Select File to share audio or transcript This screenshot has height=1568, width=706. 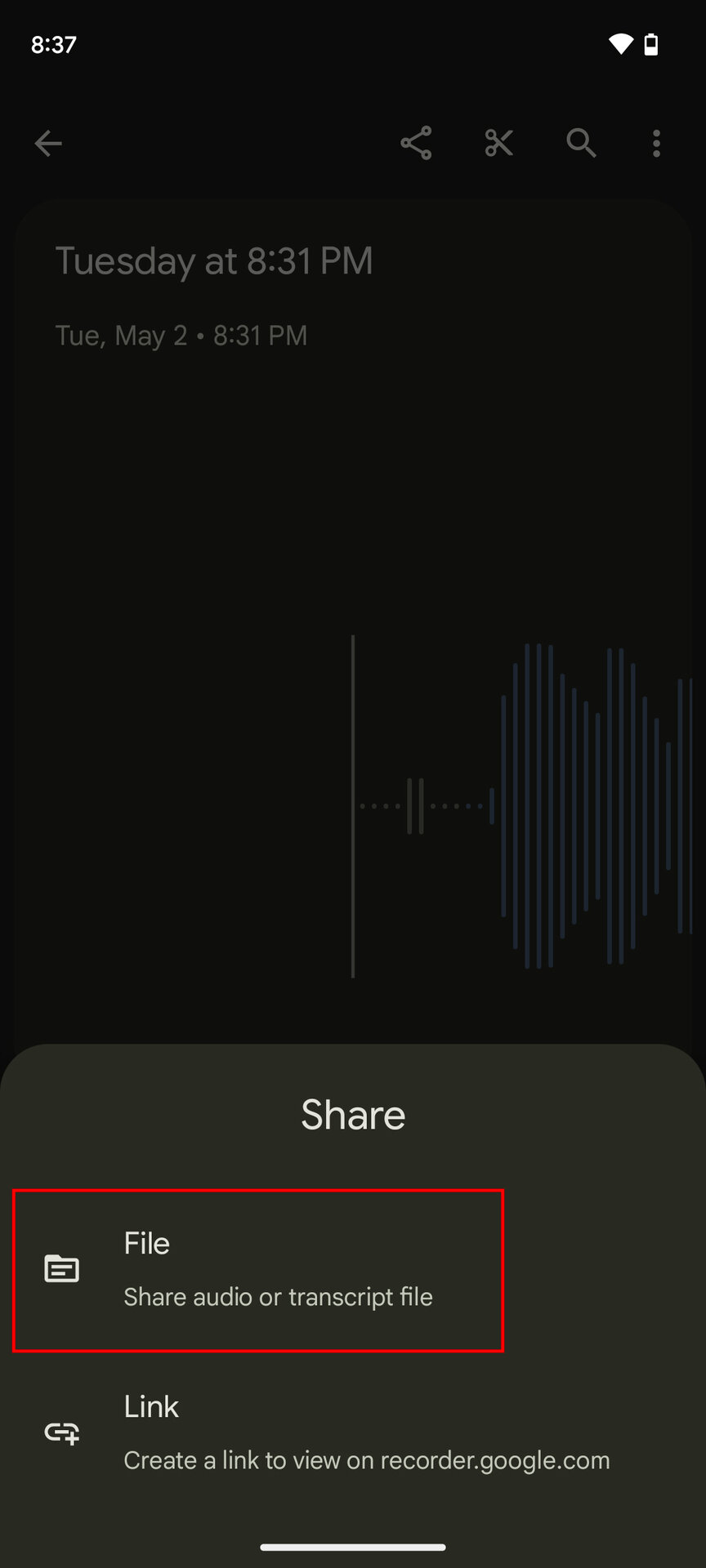point(258,1270)
